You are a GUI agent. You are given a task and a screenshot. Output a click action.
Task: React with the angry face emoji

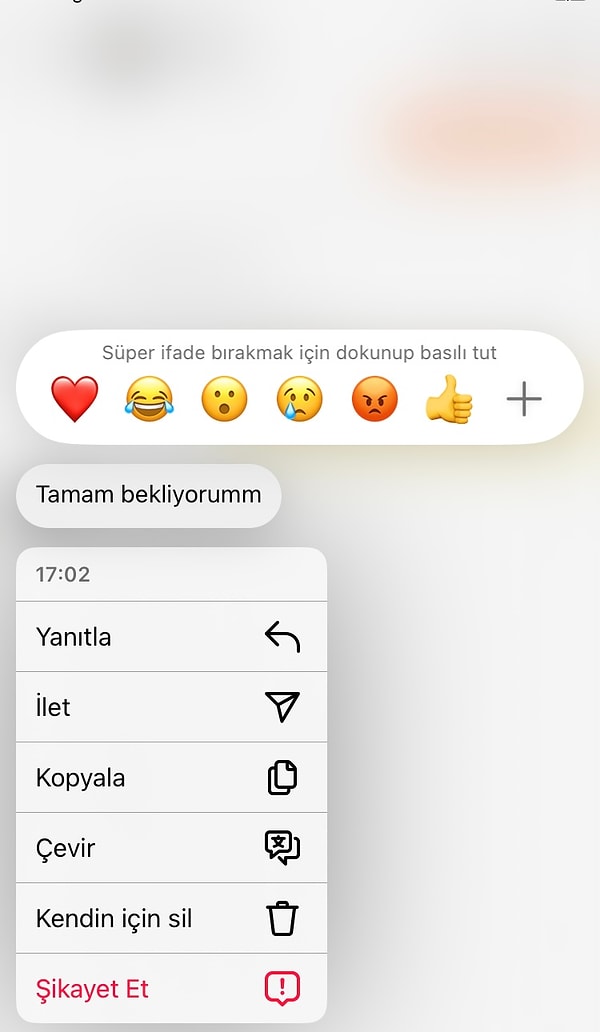[x=374, y=400]
